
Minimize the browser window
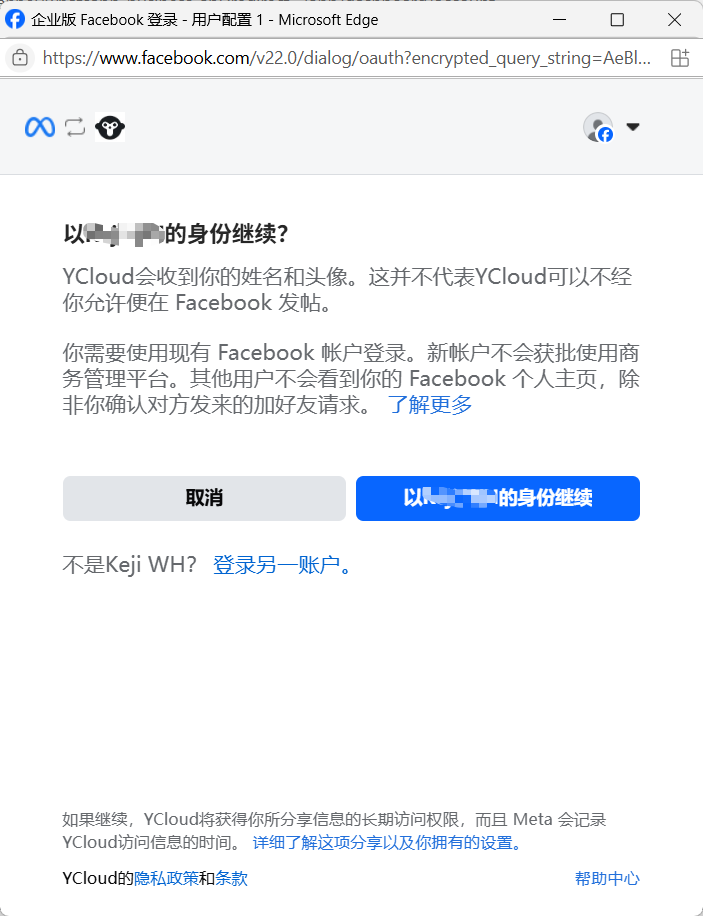(x=559, y=20)
